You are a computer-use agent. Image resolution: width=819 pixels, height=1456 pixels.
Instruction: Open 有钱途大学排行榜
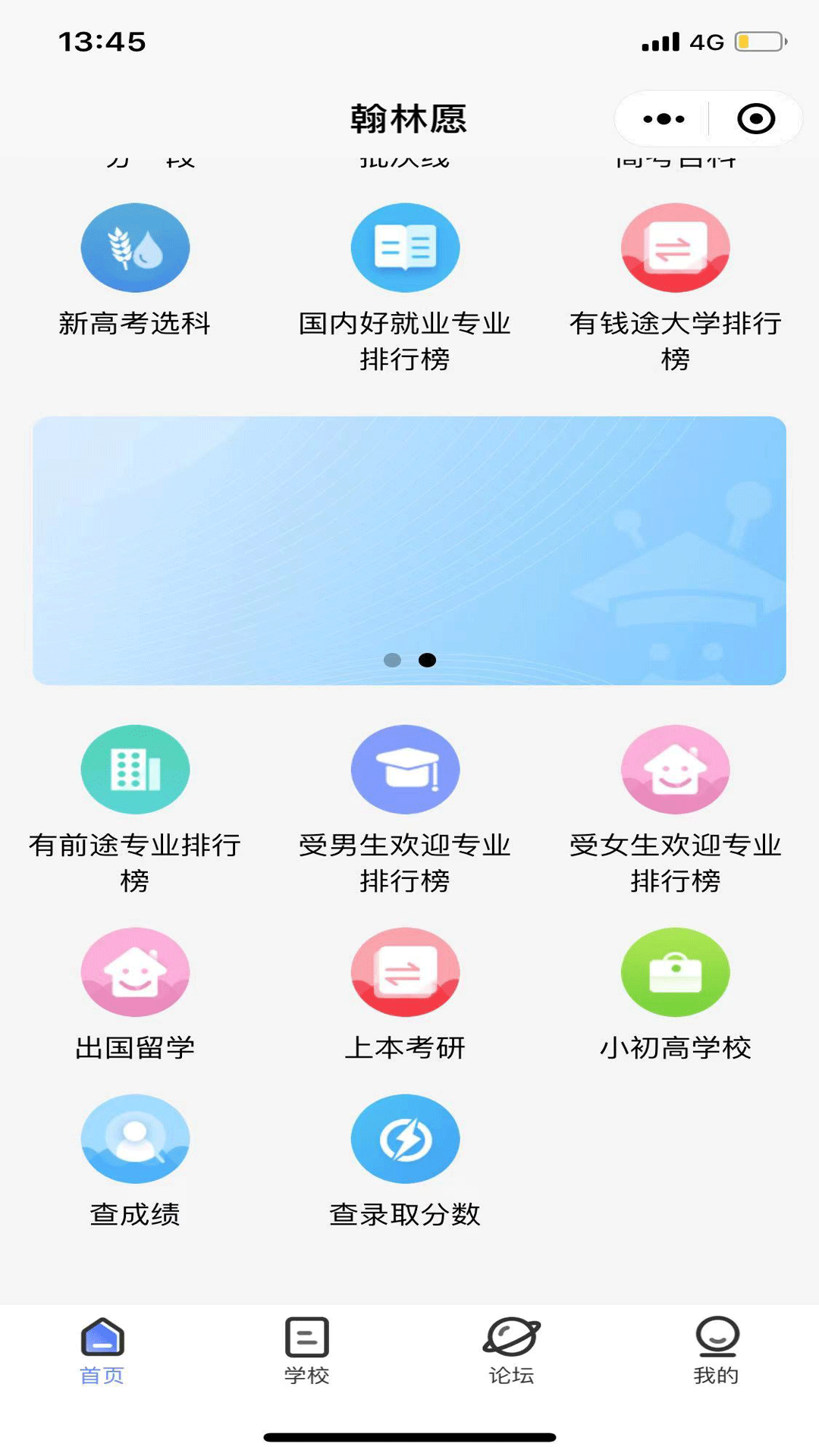tap(675, 248)
